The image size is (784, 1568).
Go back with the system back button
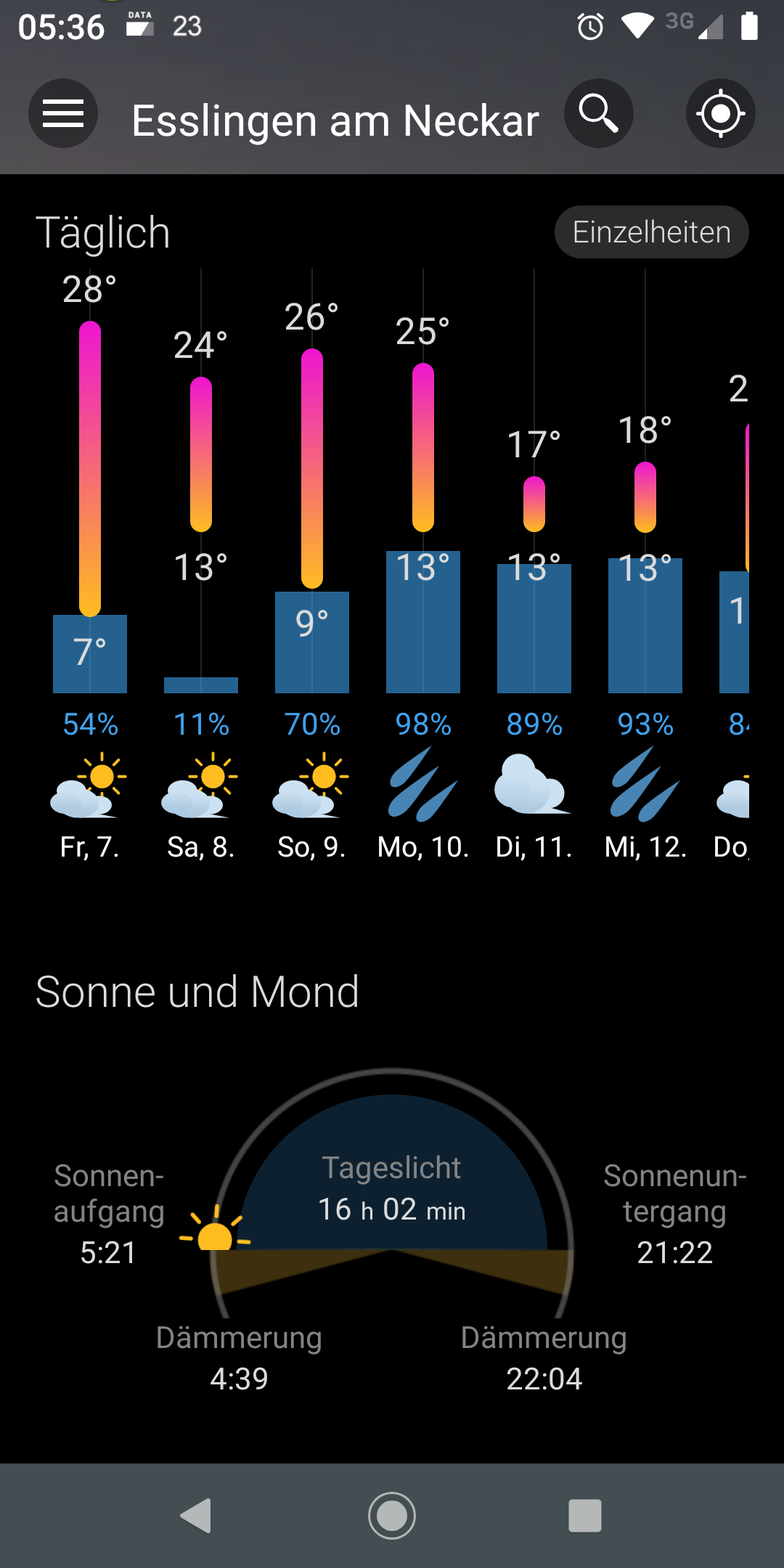(196, 1516)
